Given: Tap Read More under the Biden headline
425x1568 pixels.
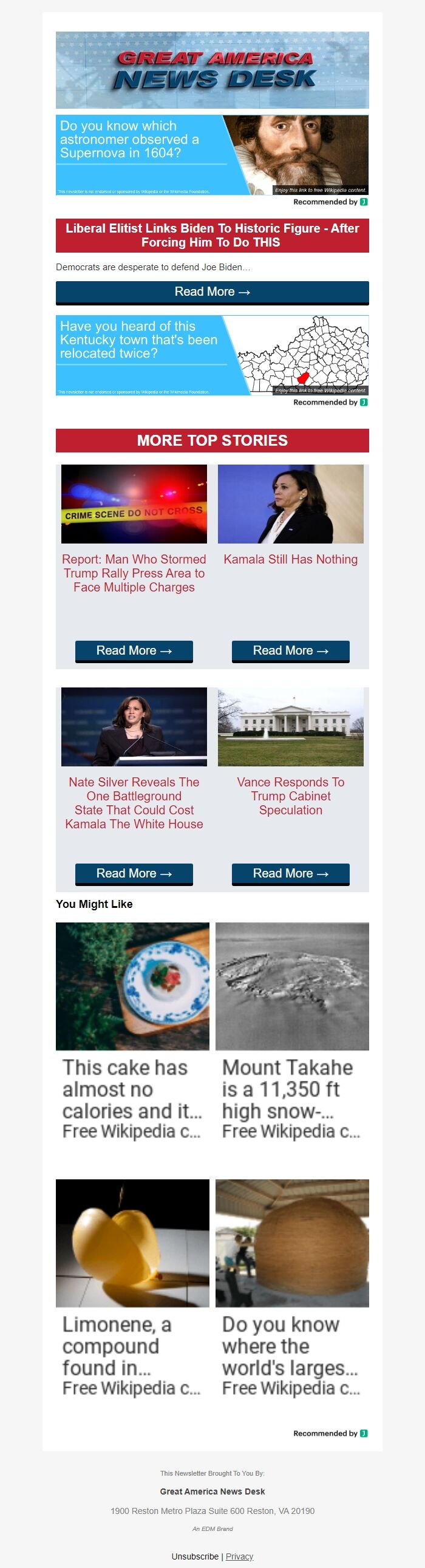Looking at the screenshot, I should click(212, 292).
